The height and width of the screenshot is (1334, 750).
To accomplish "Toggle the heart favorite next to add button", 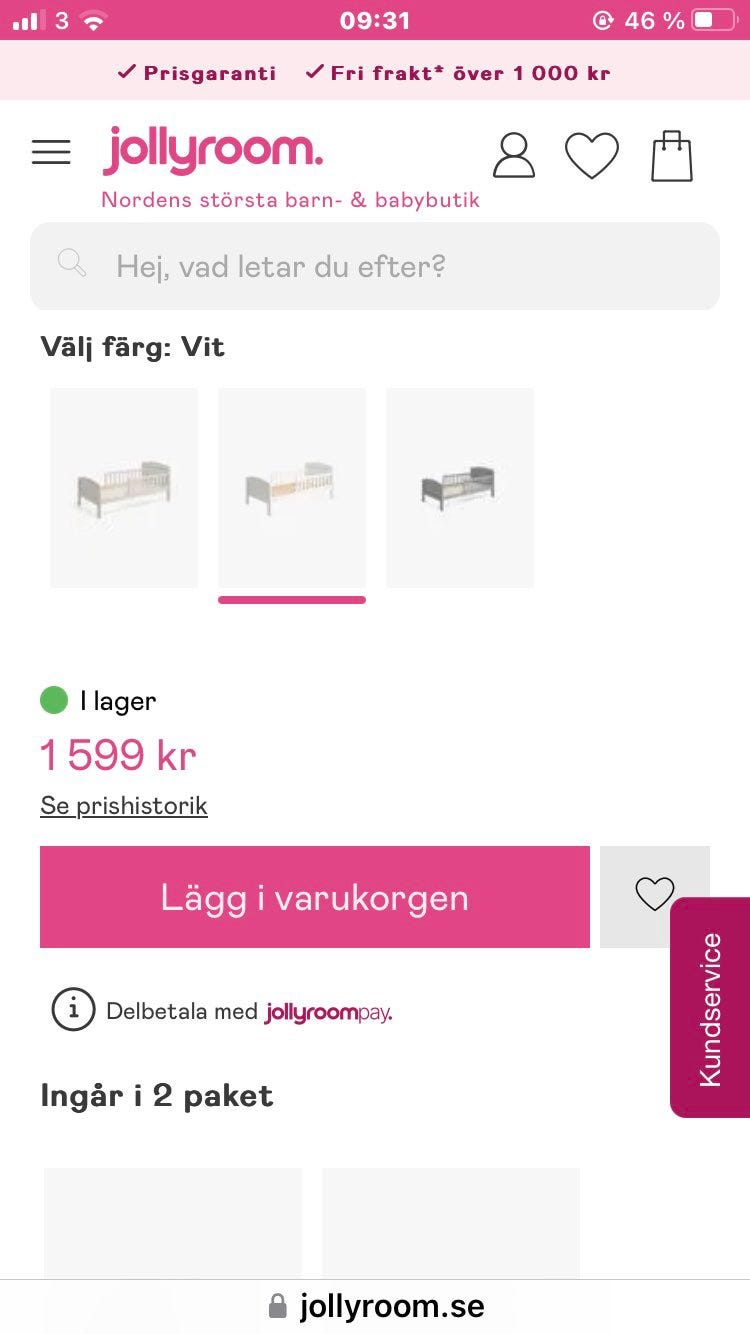I will 655,895.
